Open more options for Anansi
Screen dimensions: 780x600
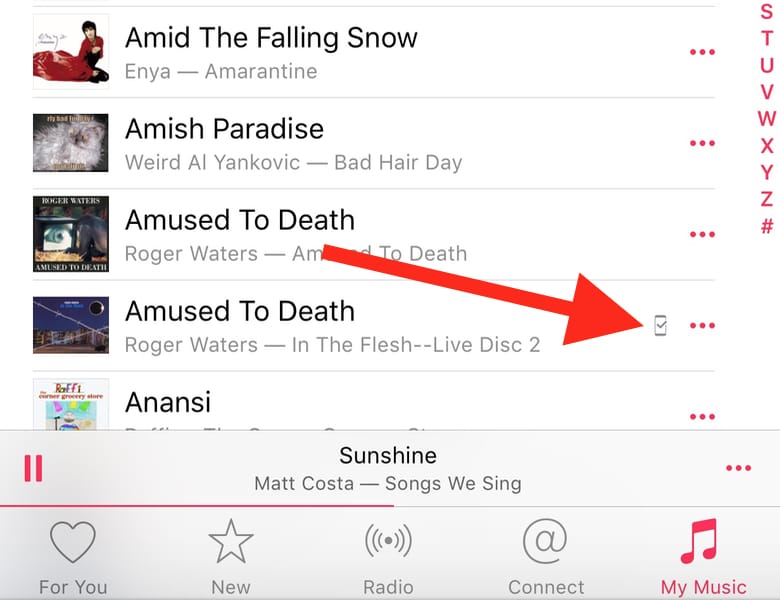pos(702,416)
